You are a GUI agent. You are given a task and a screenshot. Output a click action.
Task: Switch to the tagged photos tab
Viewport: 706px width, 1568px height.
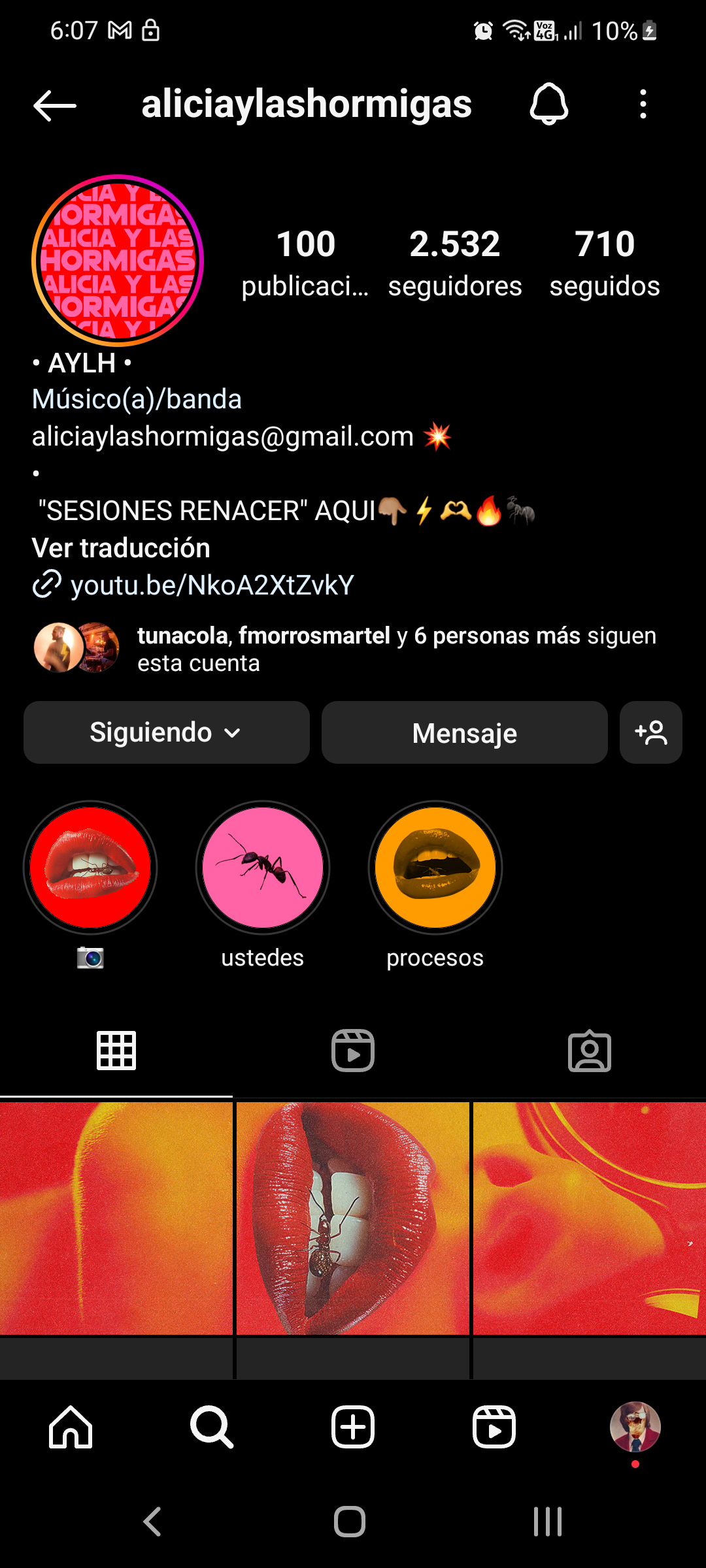(589, 1051)
